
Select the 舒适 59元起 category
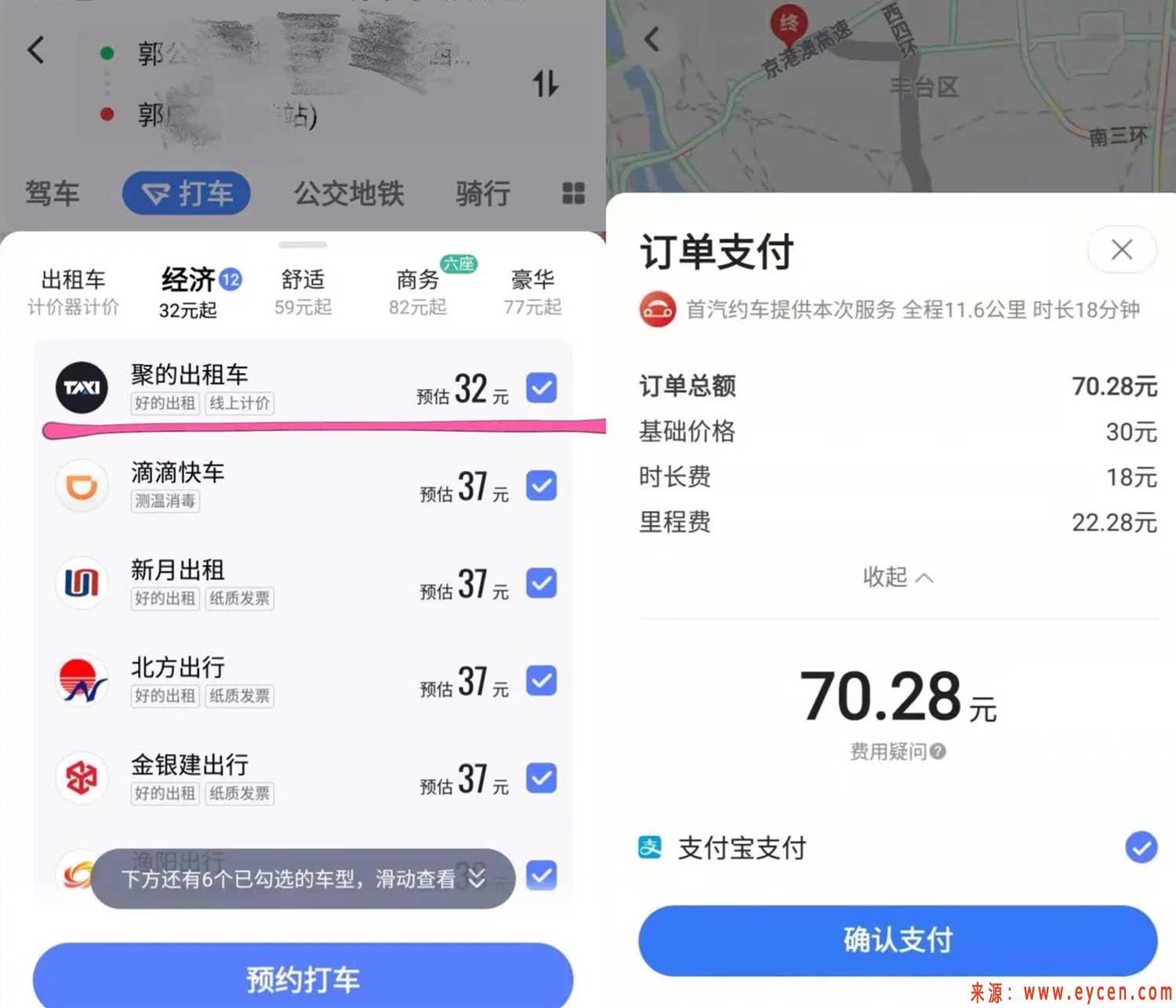point(303,292)
